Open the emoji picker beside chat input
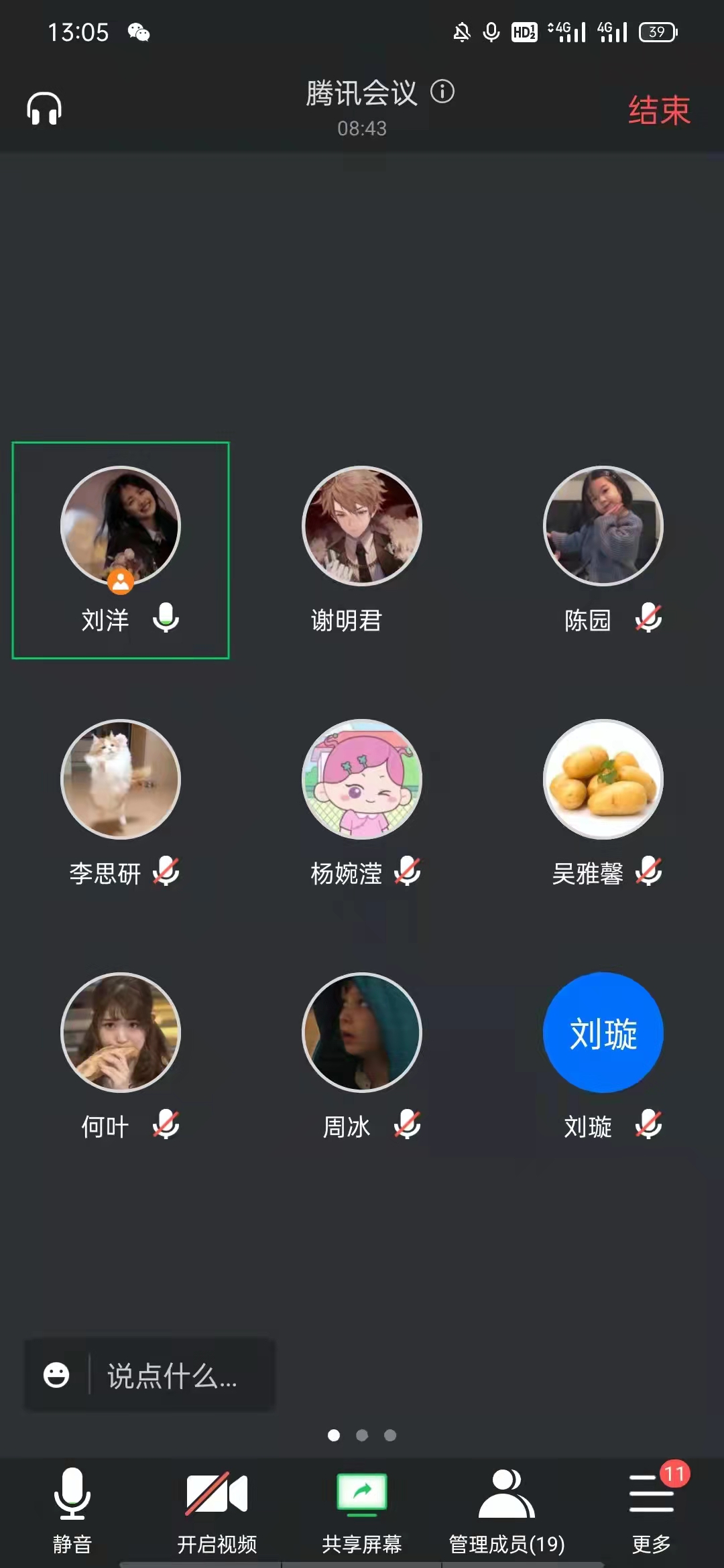The width and height of the screenshot is (724, 1568). (x=56, y=1375)
